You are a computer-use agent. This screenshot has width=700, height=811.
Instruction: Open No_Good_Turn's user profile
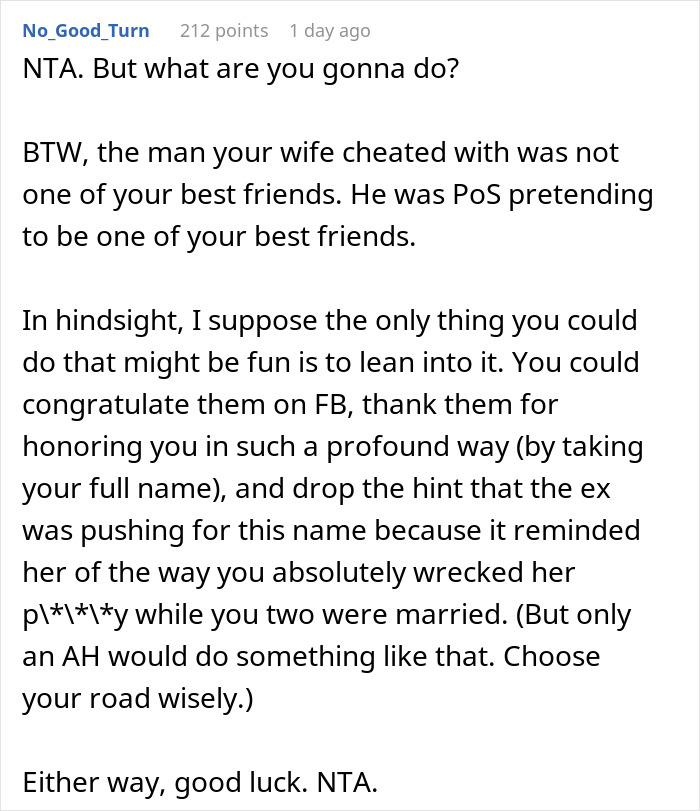point(85,31)
